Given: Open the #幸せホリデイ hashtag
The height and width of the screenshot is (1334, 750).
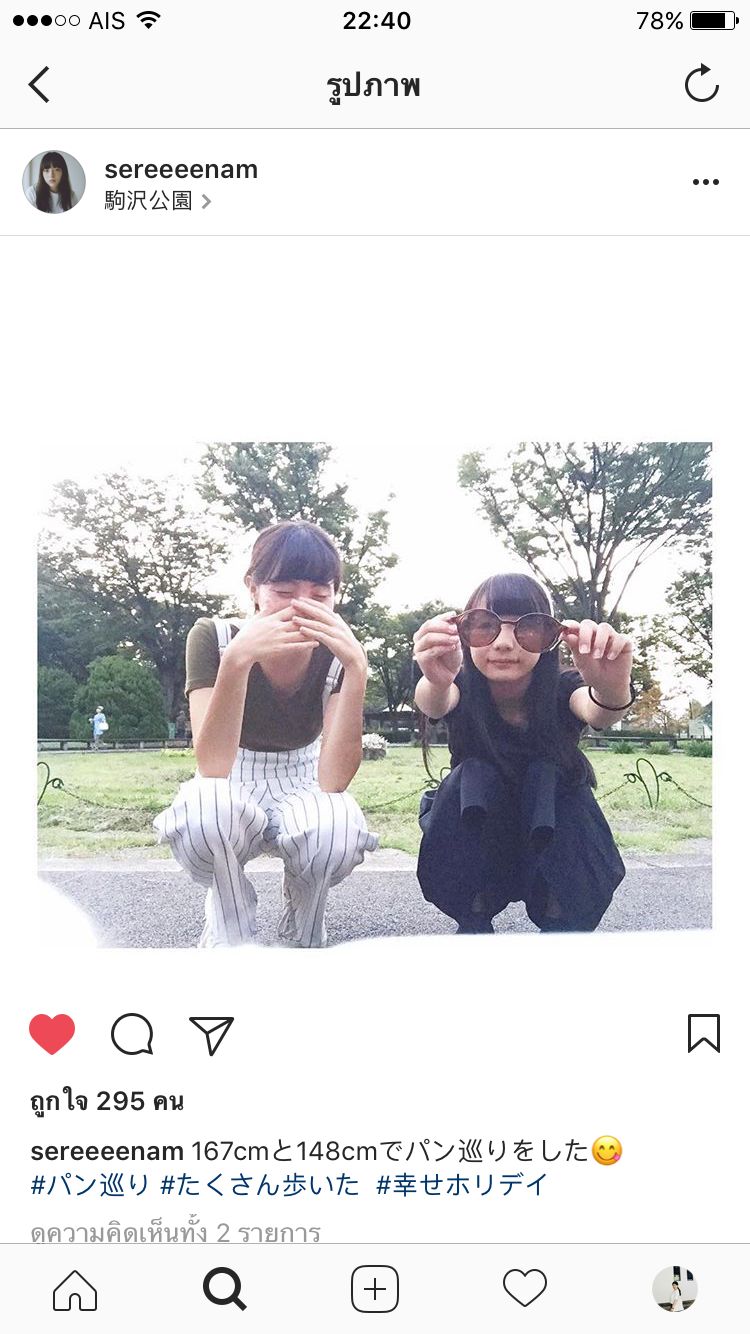Looking at the screenshot, I should 462,1185.
